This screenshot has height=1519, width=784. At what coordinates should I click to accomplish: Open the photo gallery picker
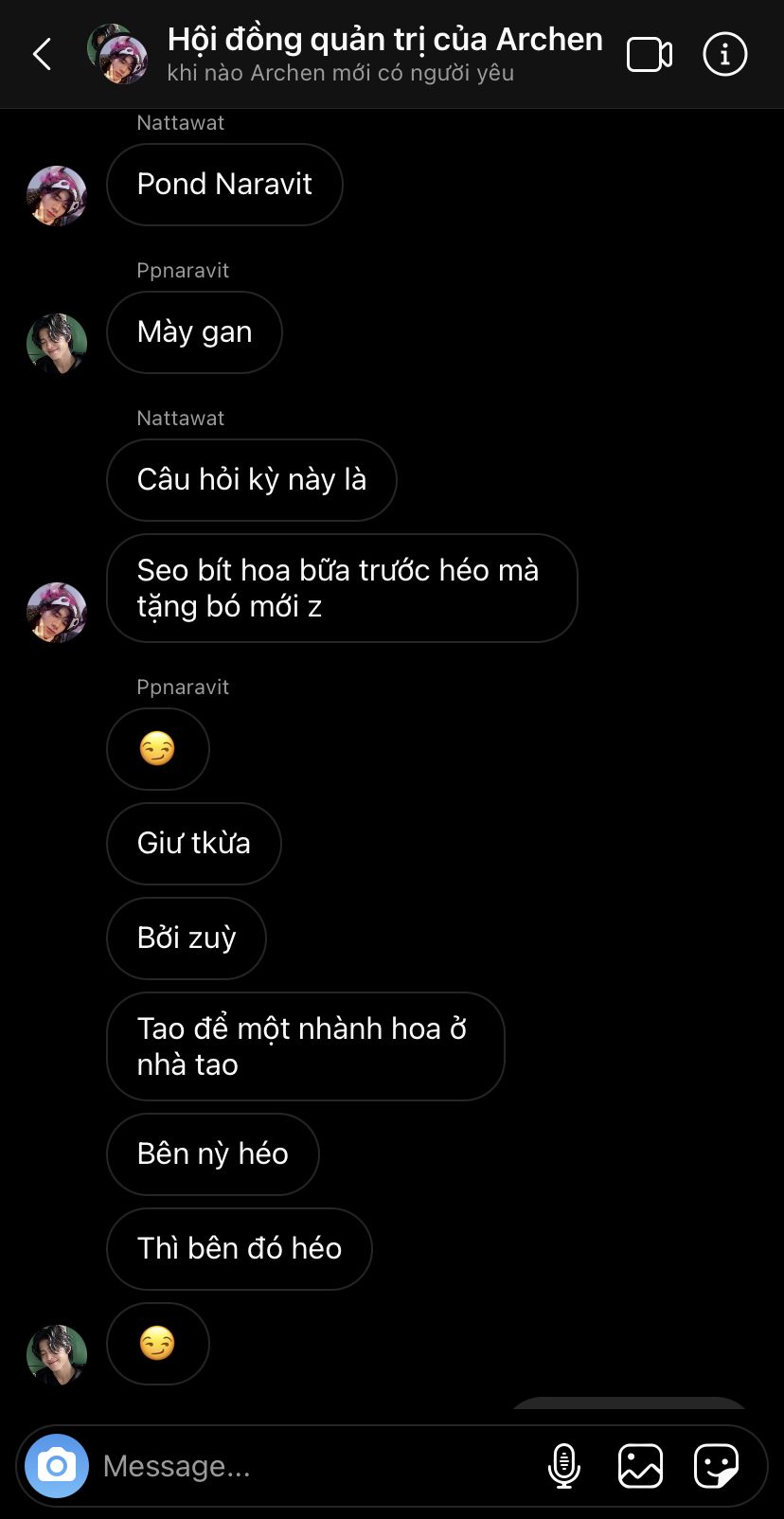[640, 1466]
